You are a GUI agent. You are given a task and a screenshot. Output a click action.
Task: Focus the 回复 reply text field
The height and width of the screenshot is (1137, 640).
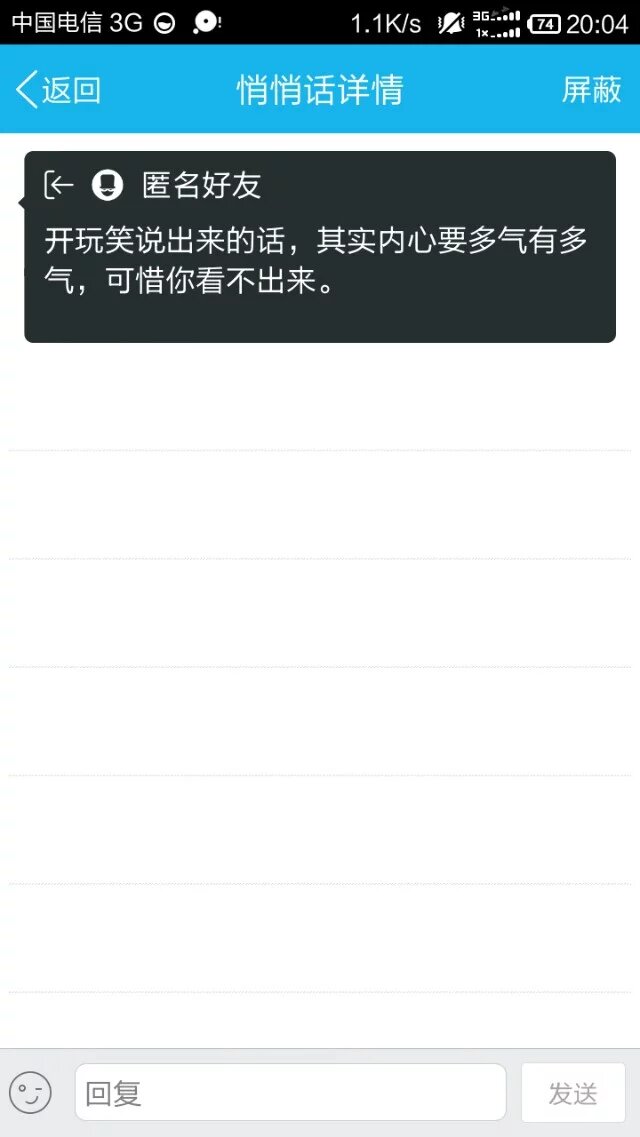tap(290, 1092)
